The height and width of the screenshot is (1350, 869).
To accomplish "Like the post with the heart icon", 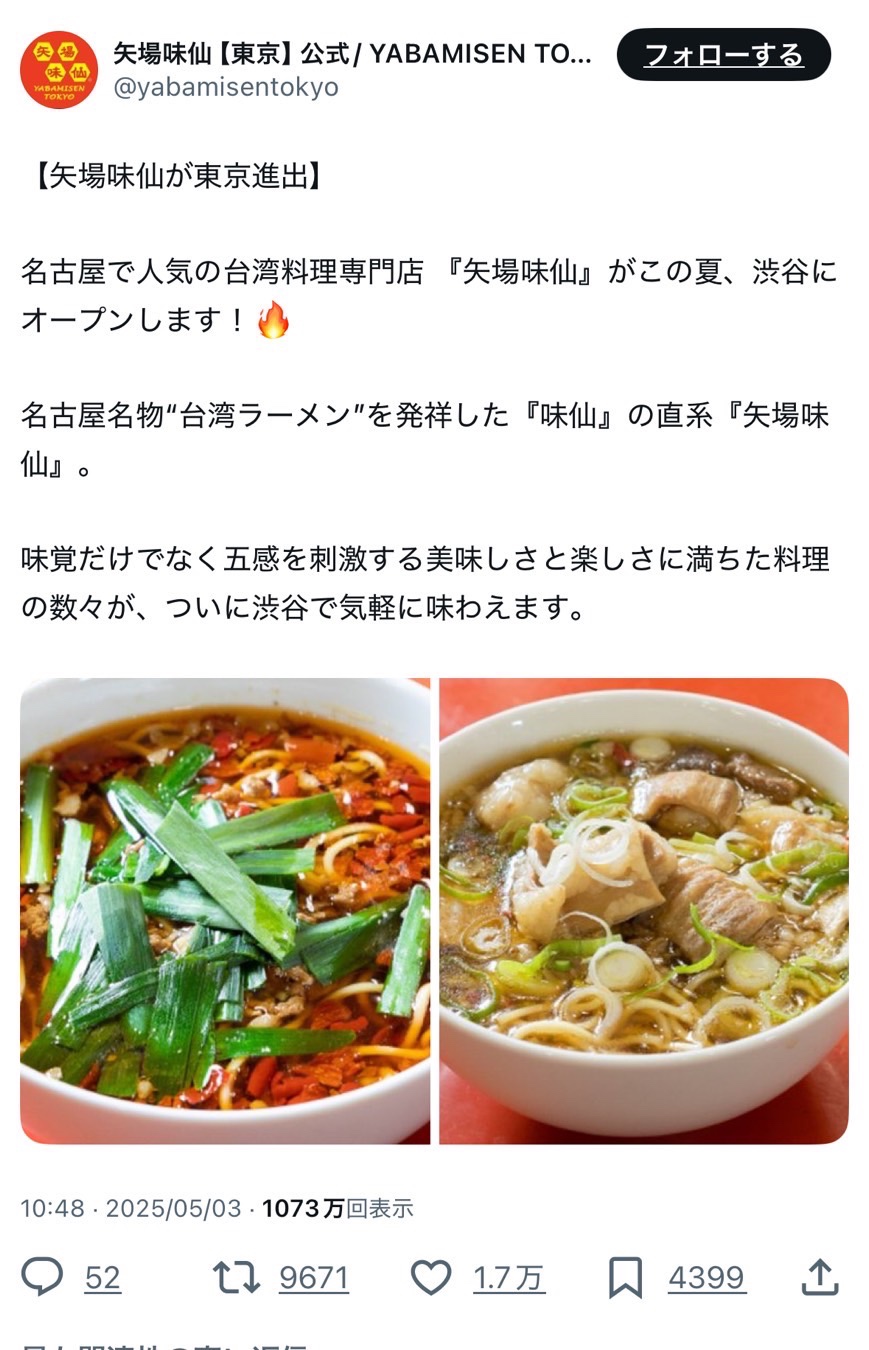I will (431, 1277).
